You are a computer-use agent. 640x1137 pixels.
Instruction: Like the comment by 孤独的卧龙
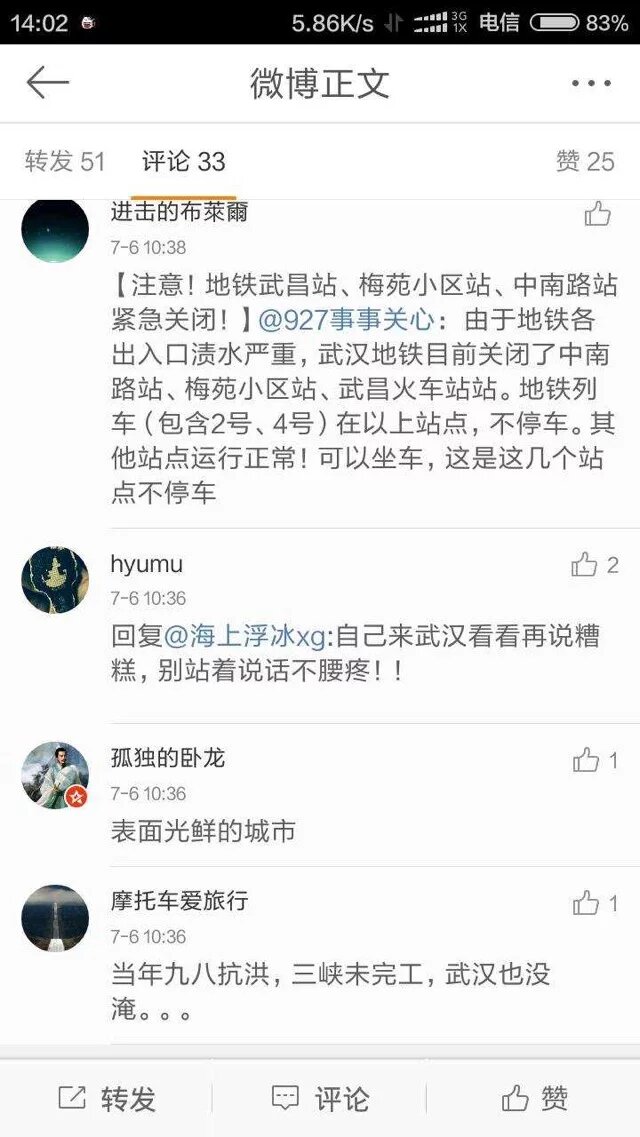(586, 760)
